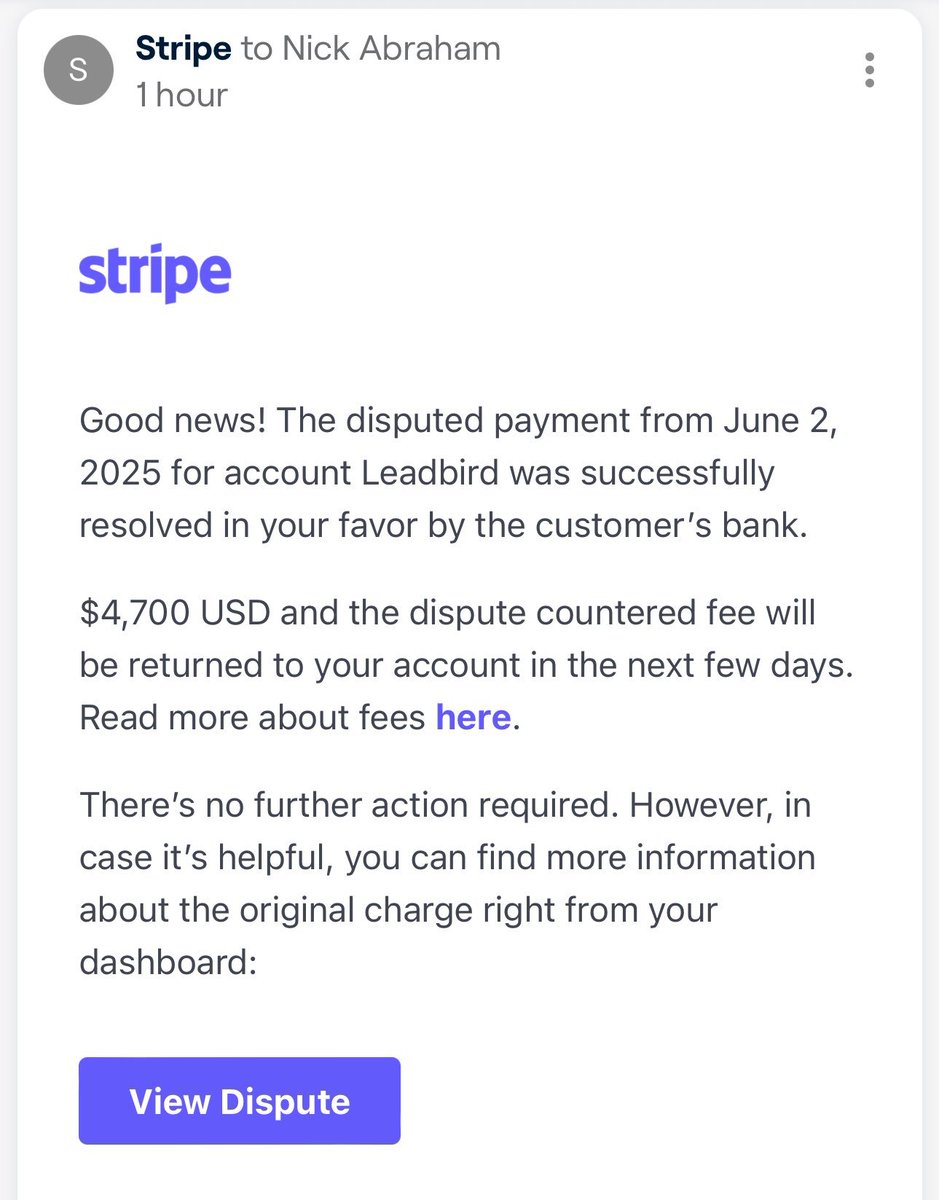Tap the View Dispute button
Screen dimensions: 939x1200
pos(240,1101)
